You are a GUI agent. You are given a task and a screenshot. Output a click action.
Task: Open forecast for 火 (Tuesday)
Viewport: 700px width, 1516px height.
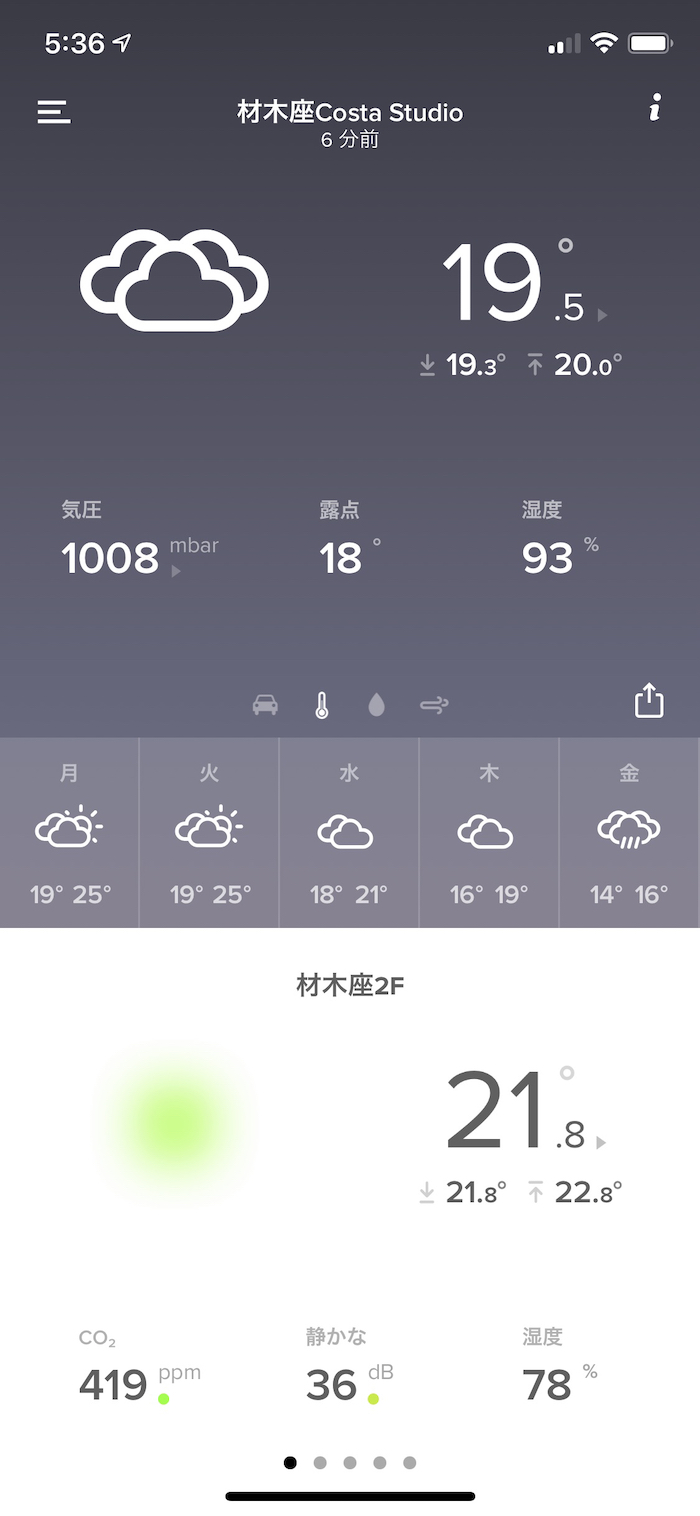[x=209, y=832]
